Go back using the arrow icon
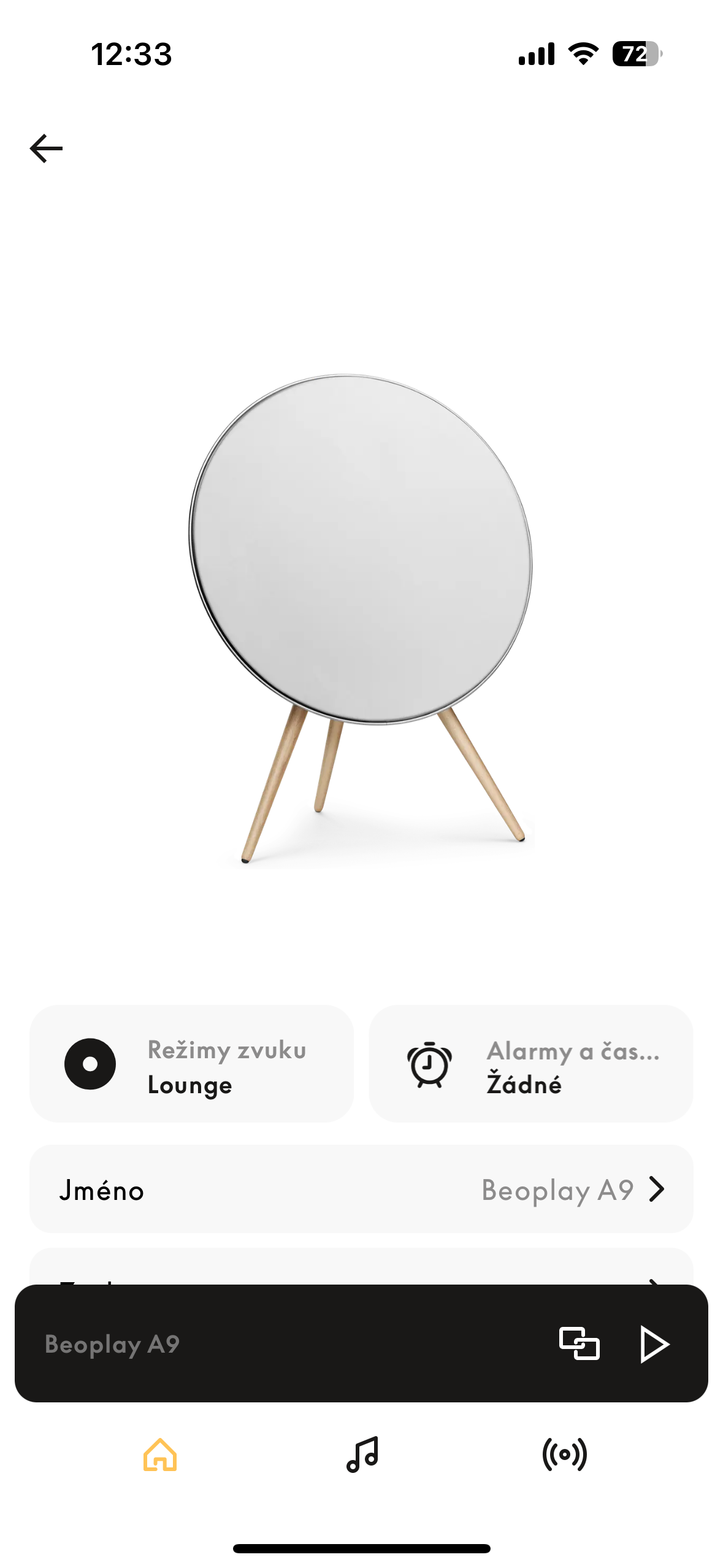This screenshot has width=723, height=1568. 46,148
